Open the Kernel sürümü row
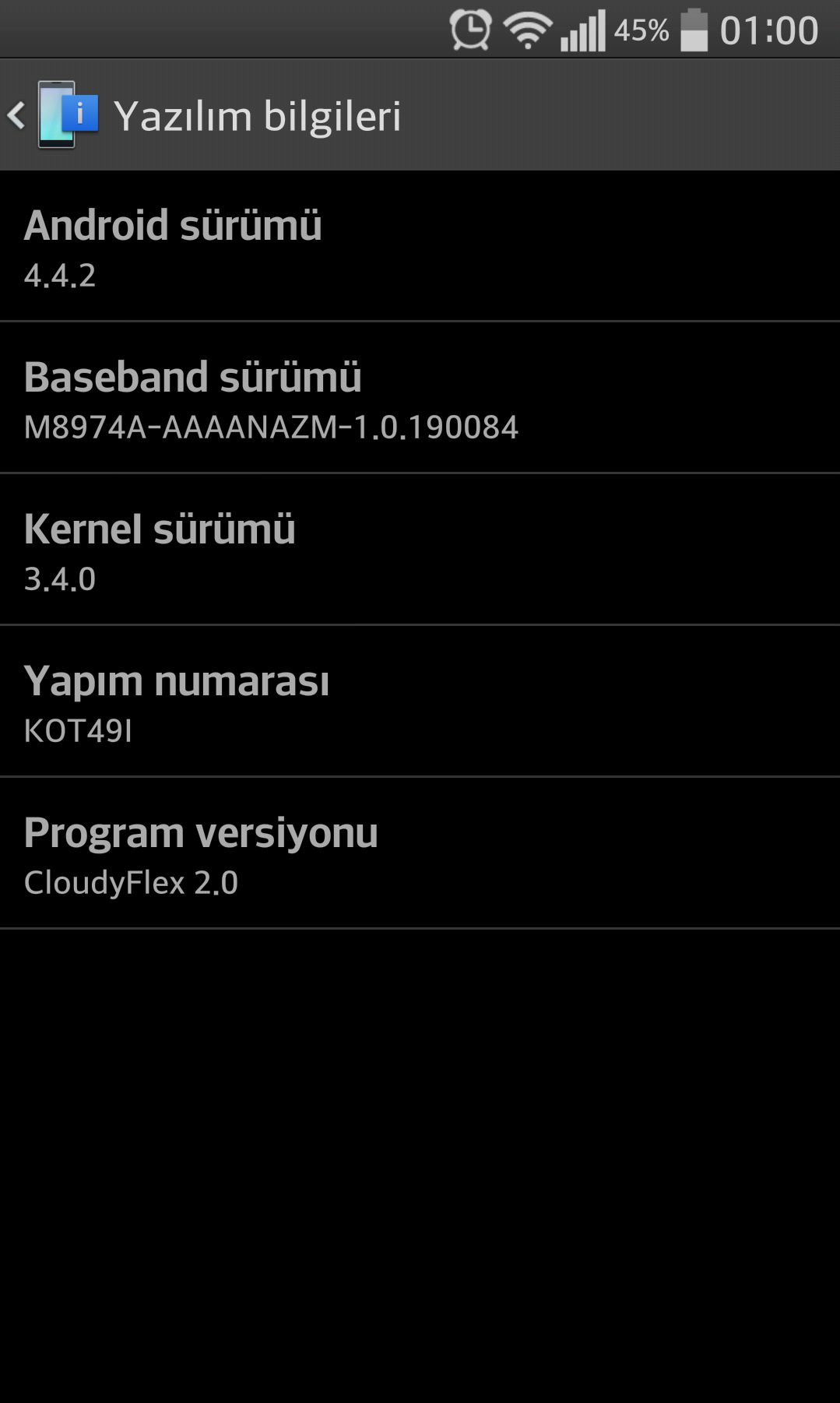This screenshot has width=840, height=1403. 420,549
